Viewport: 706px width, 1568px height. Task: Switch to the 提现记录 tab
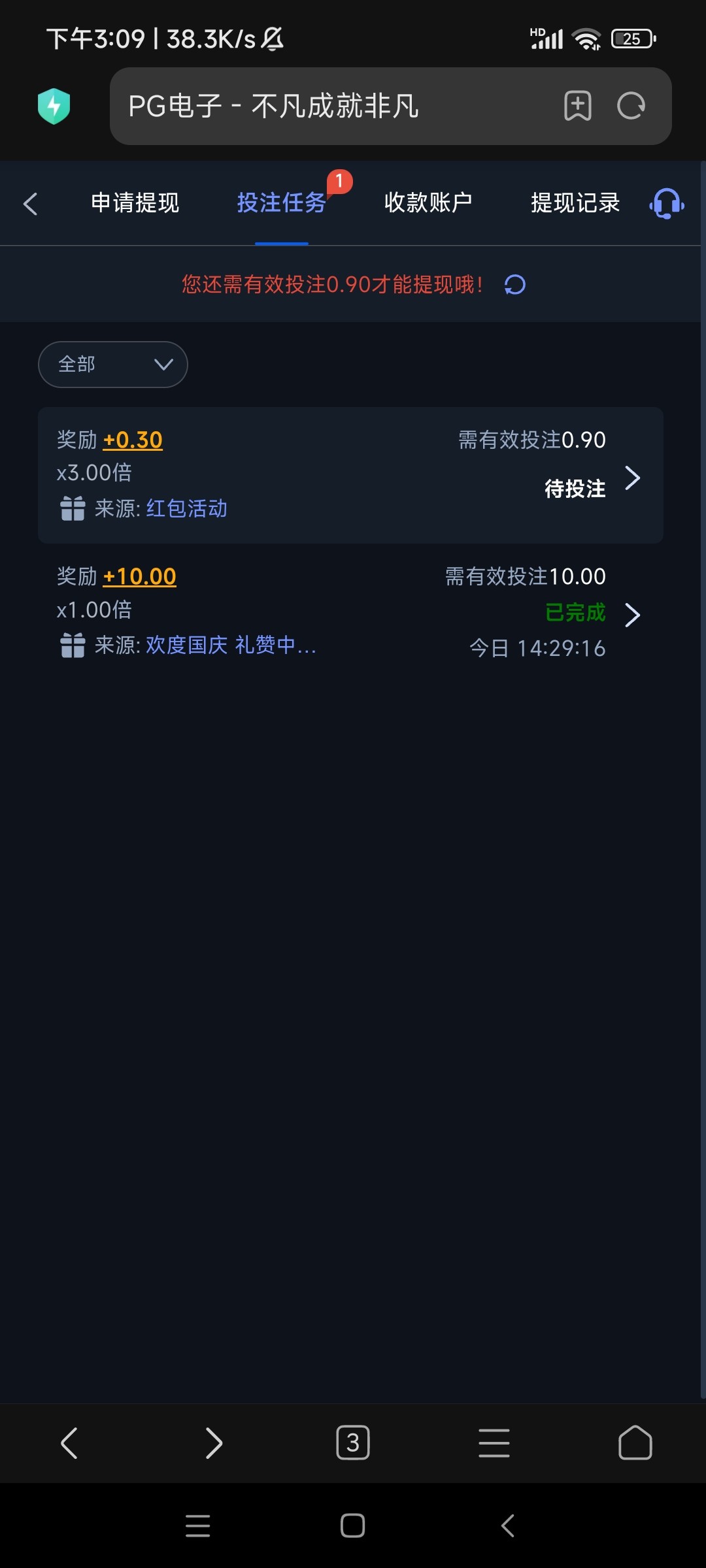[x=575, y=203]
